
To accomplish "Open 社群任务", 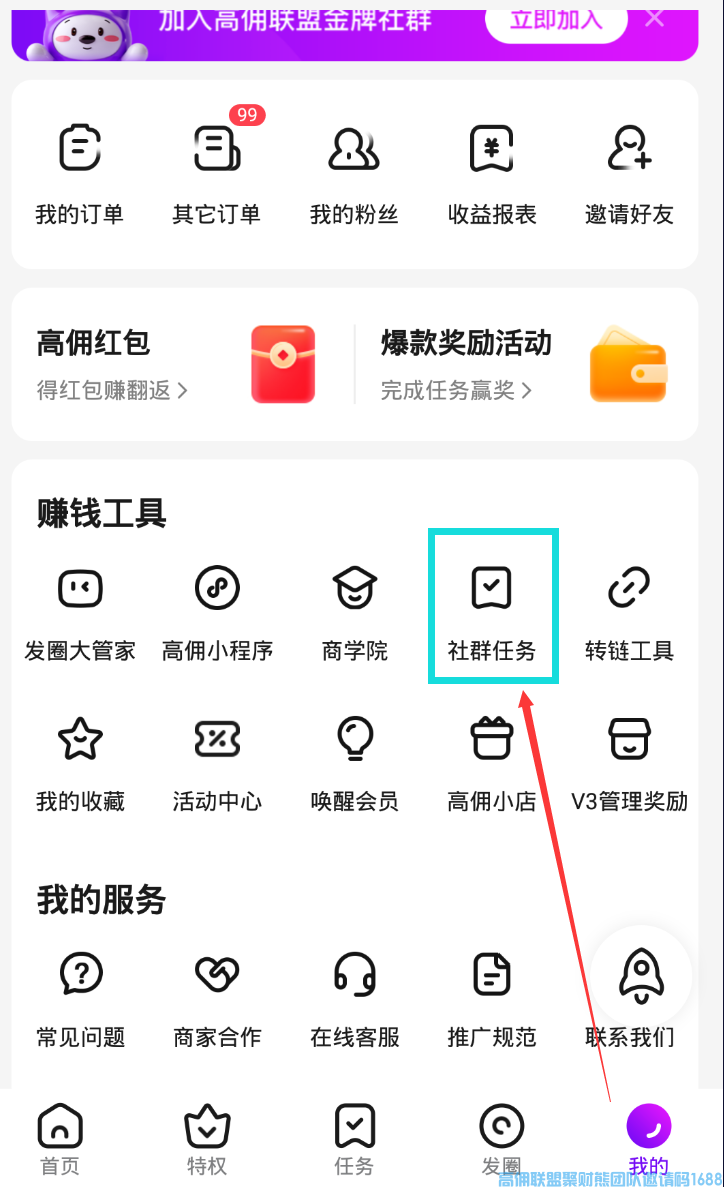I will coord(492,611).
